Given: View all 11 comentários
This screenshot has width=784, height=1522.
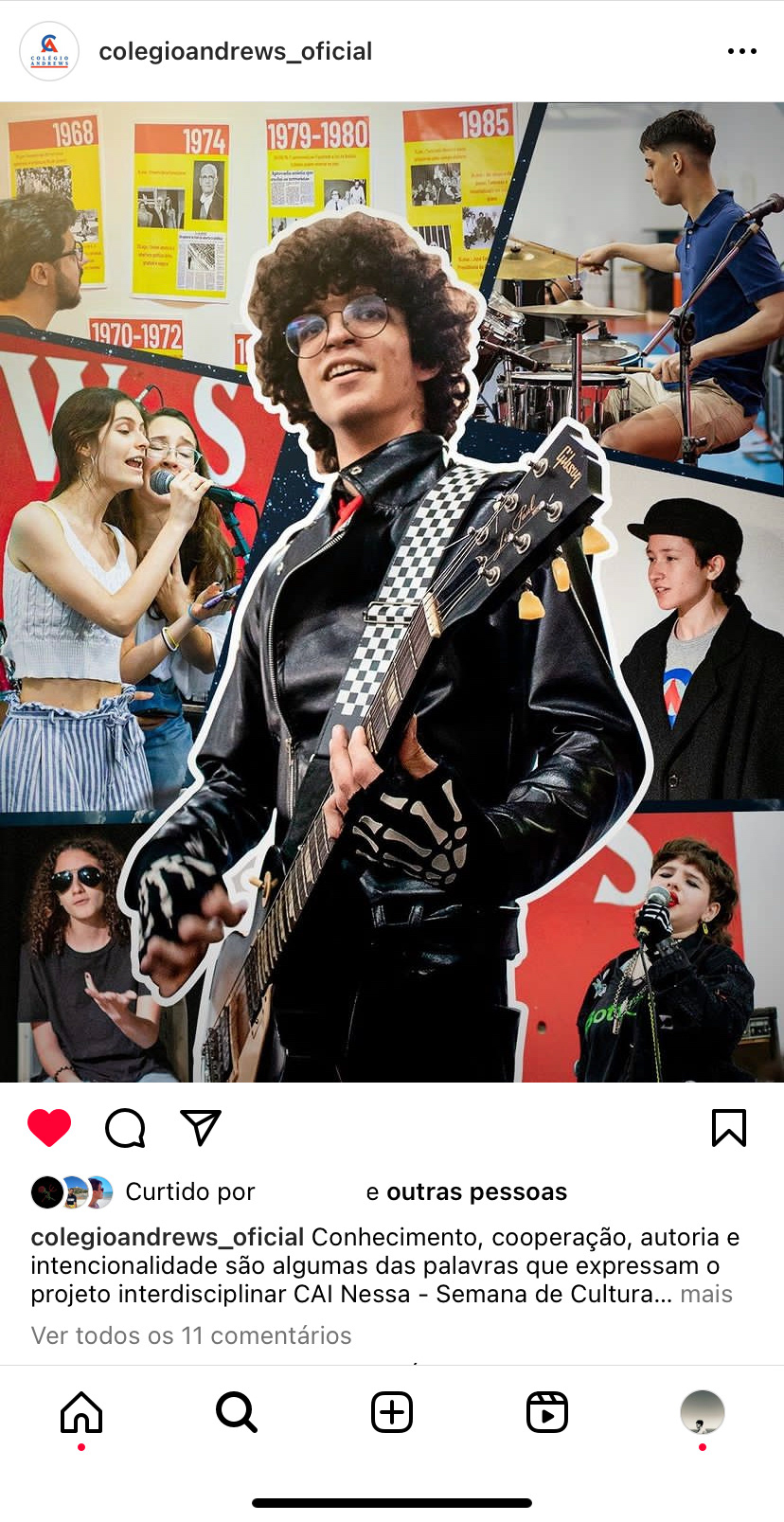Looking at the screenshot, I should point(191,1335).
